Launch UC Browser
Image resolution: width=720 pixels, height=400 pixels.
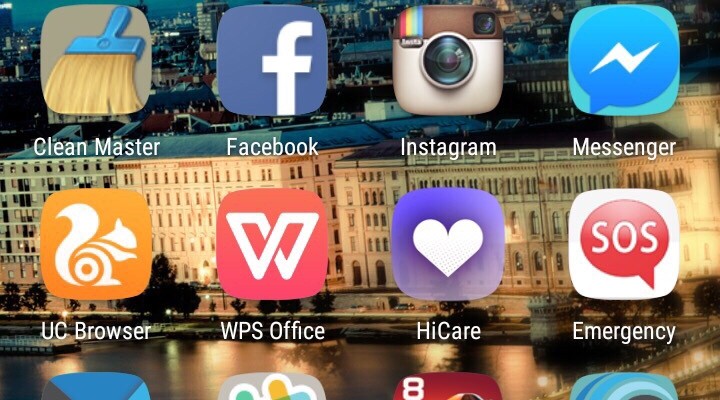click(x=96, y=244)
